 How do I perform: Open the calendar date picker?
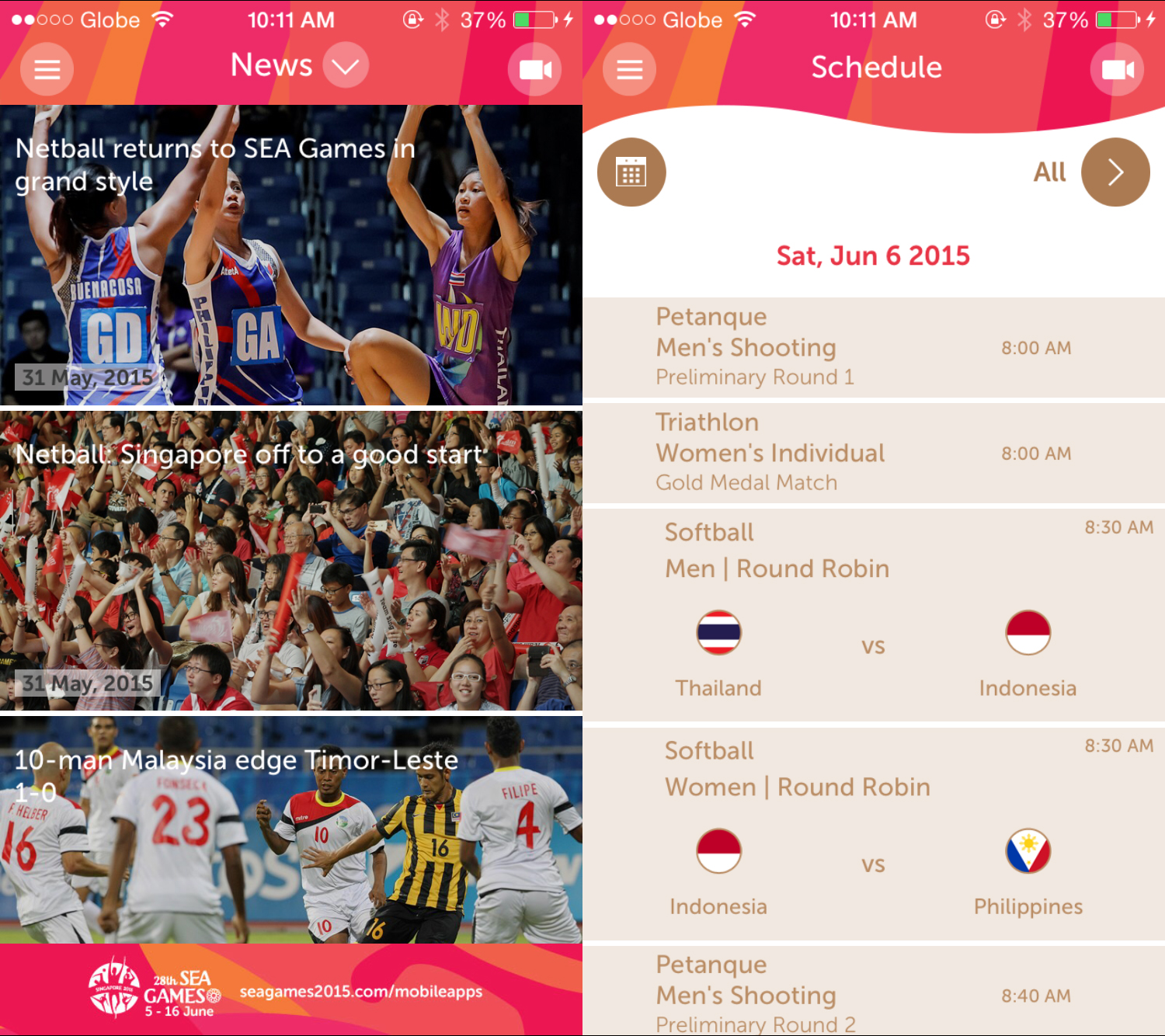click(631, 172)
